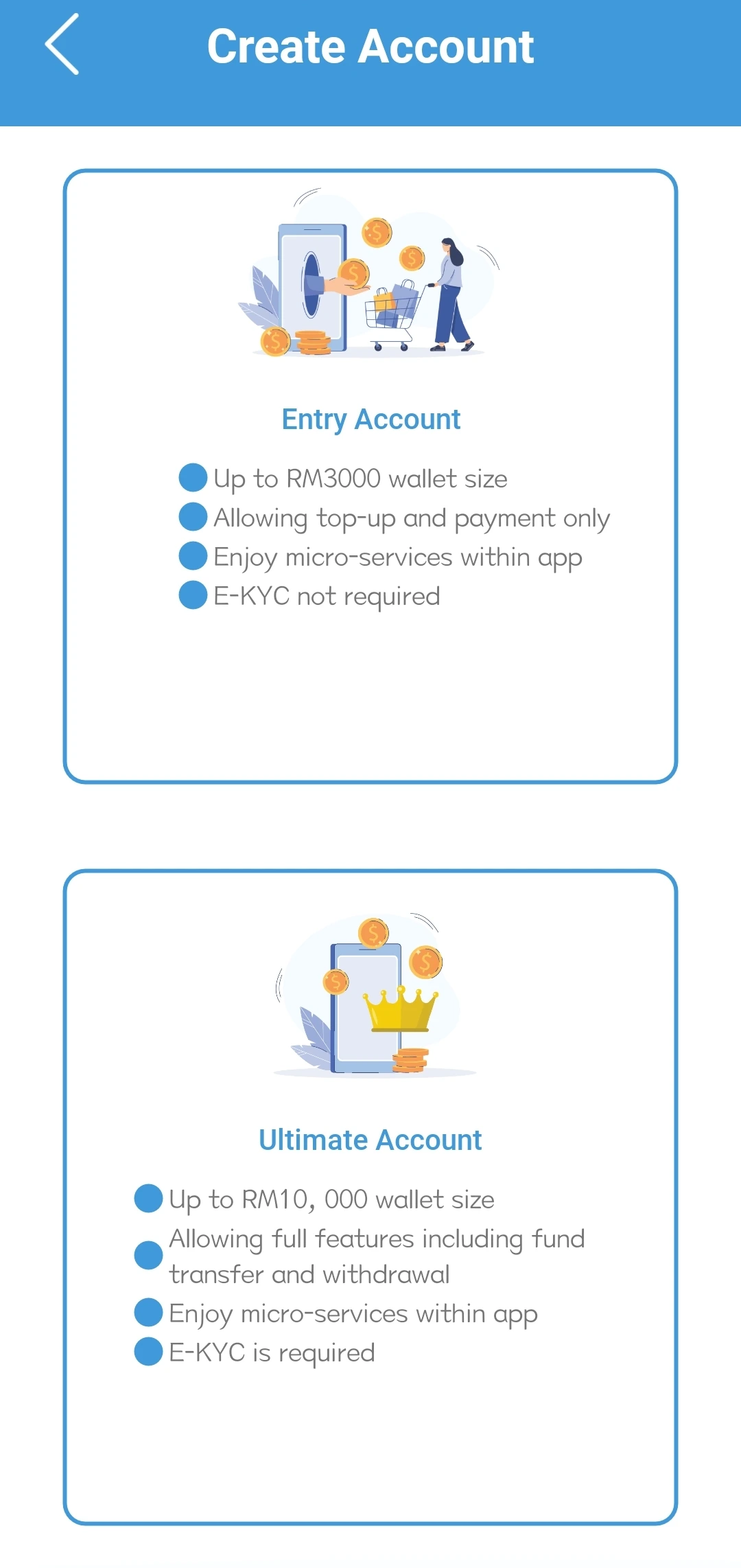Select the Entry Account card
The image size is (741, 1568).
point(370,476)
